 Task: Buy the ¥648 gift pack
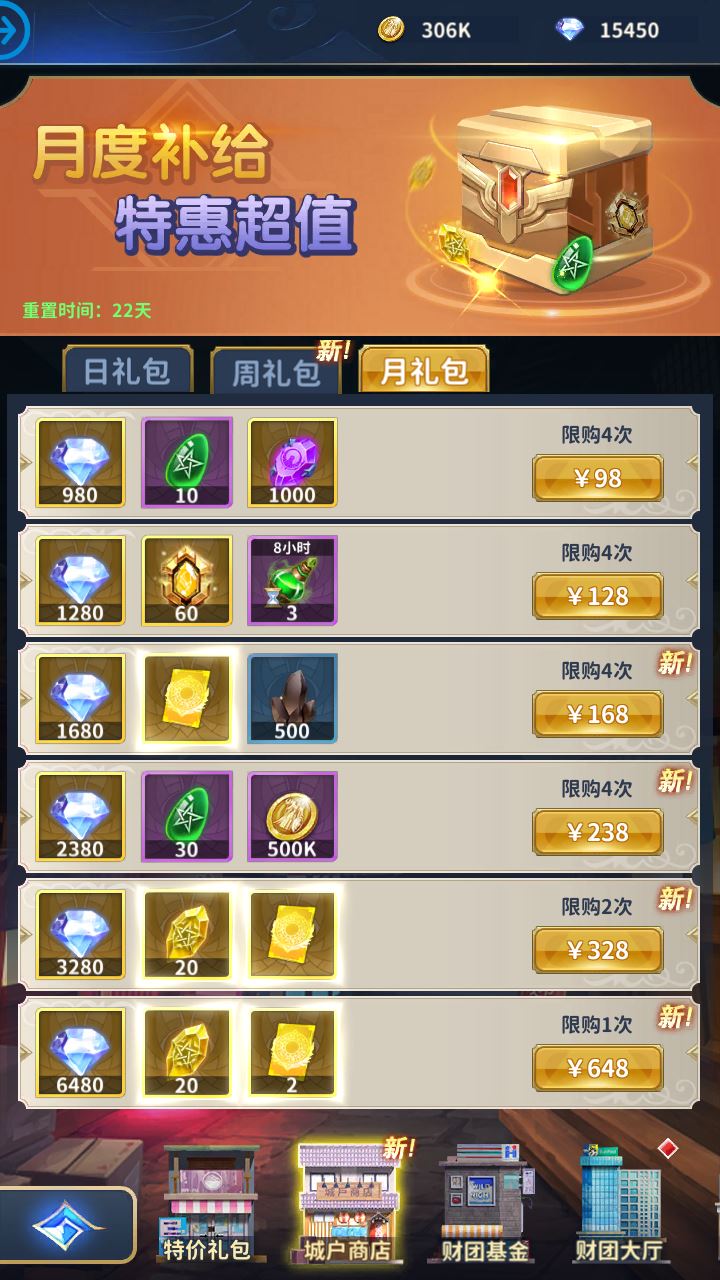[x=597, y=1068]
